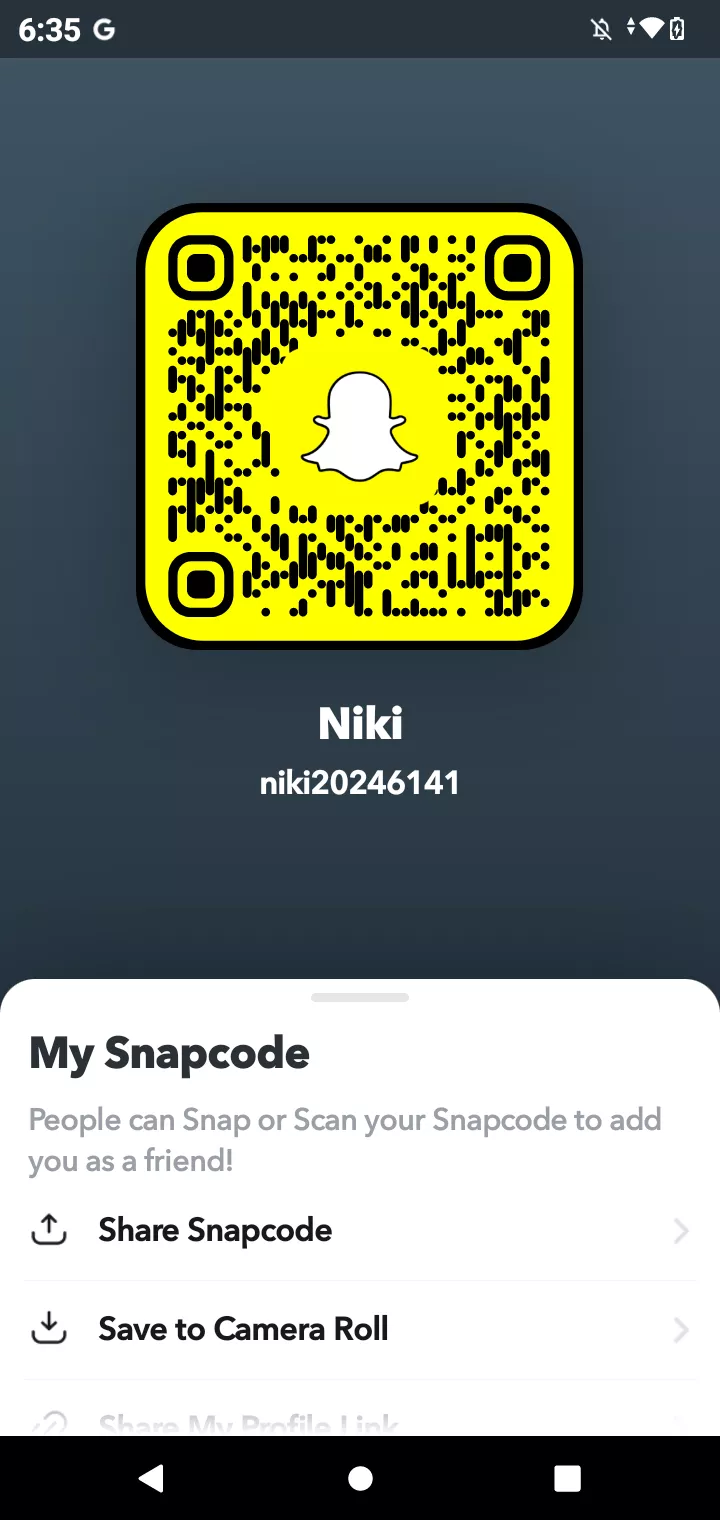Image resolution: width=720 pixels, height=1520 pixels.
Task: Tap the bottom sheet drag handle
Action: coord(360,997)
